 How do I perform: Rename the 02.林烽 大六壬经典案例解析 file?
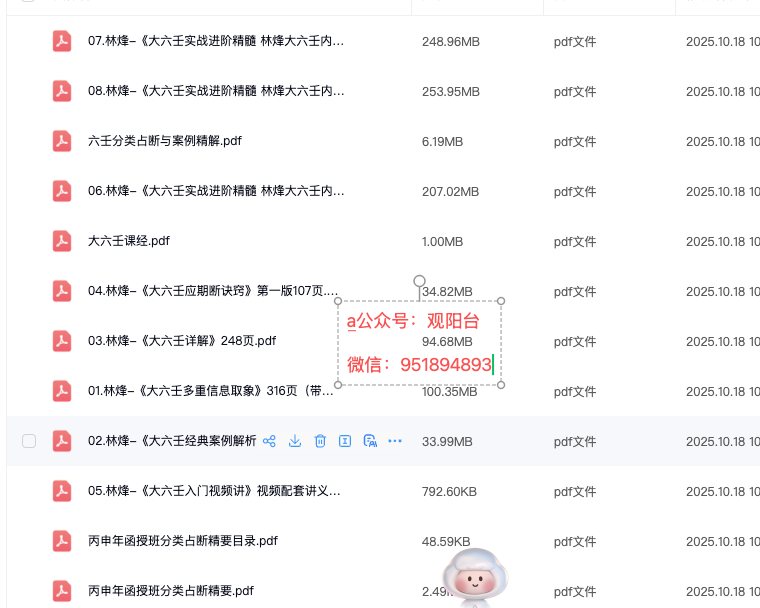pos(345,441)
